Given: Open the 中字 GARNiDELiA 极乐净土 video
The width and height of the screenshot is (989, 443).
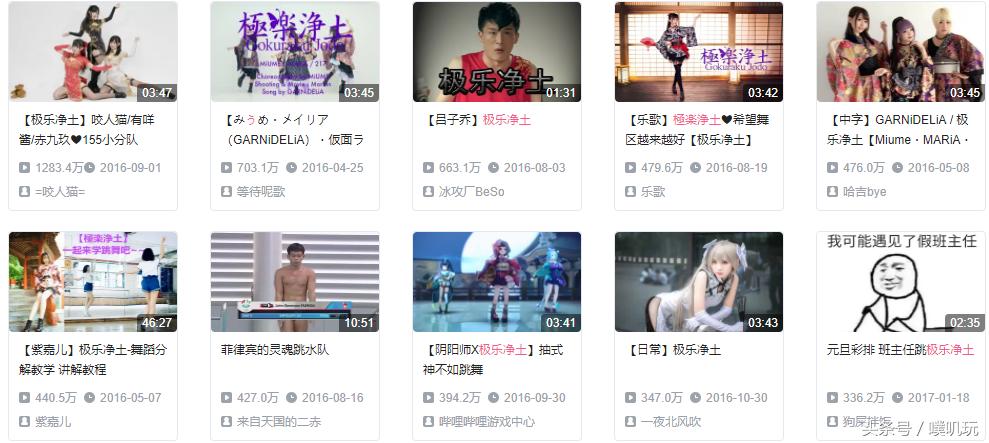Looking at the screenshot, I should [x=900, y=51].
